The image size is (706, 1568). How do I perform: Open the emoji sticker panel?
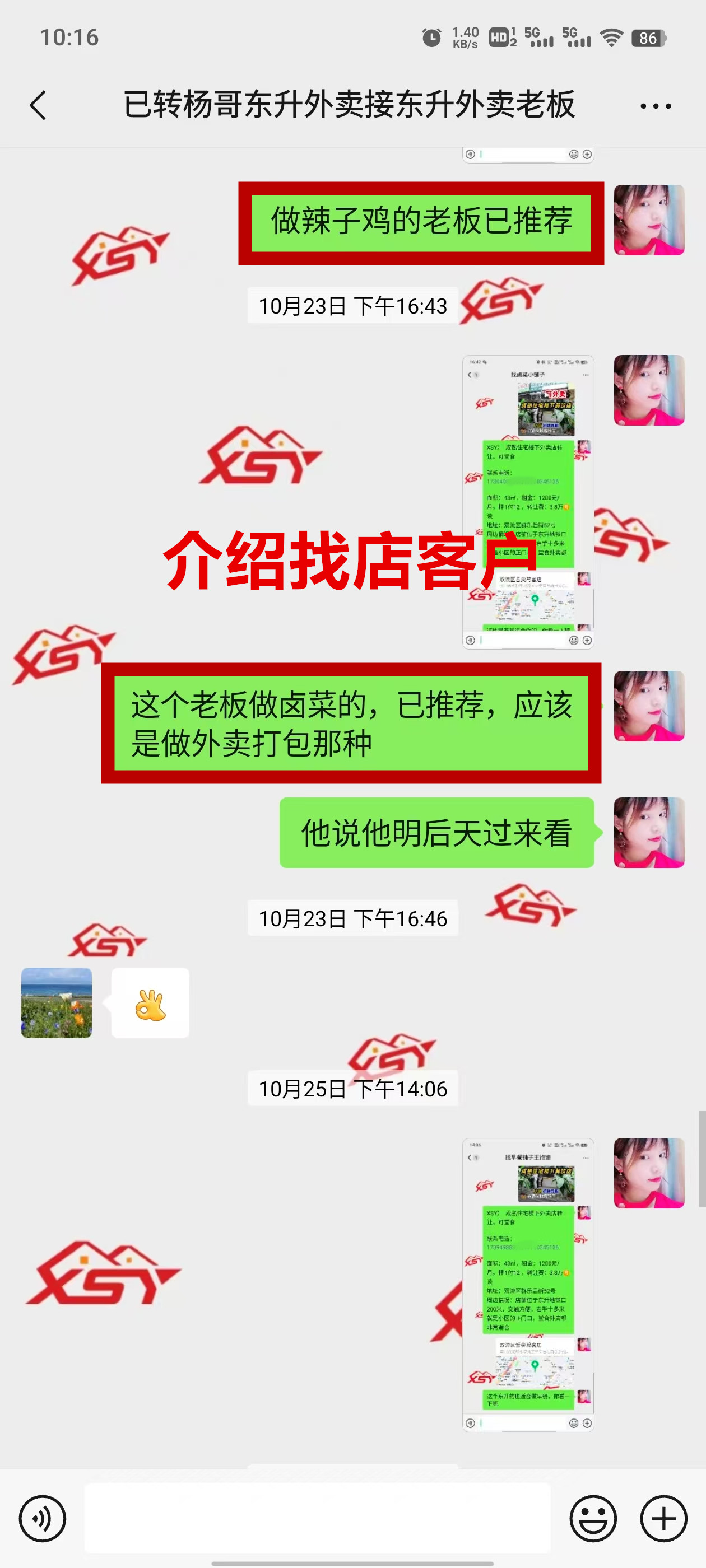[593, 1518]
